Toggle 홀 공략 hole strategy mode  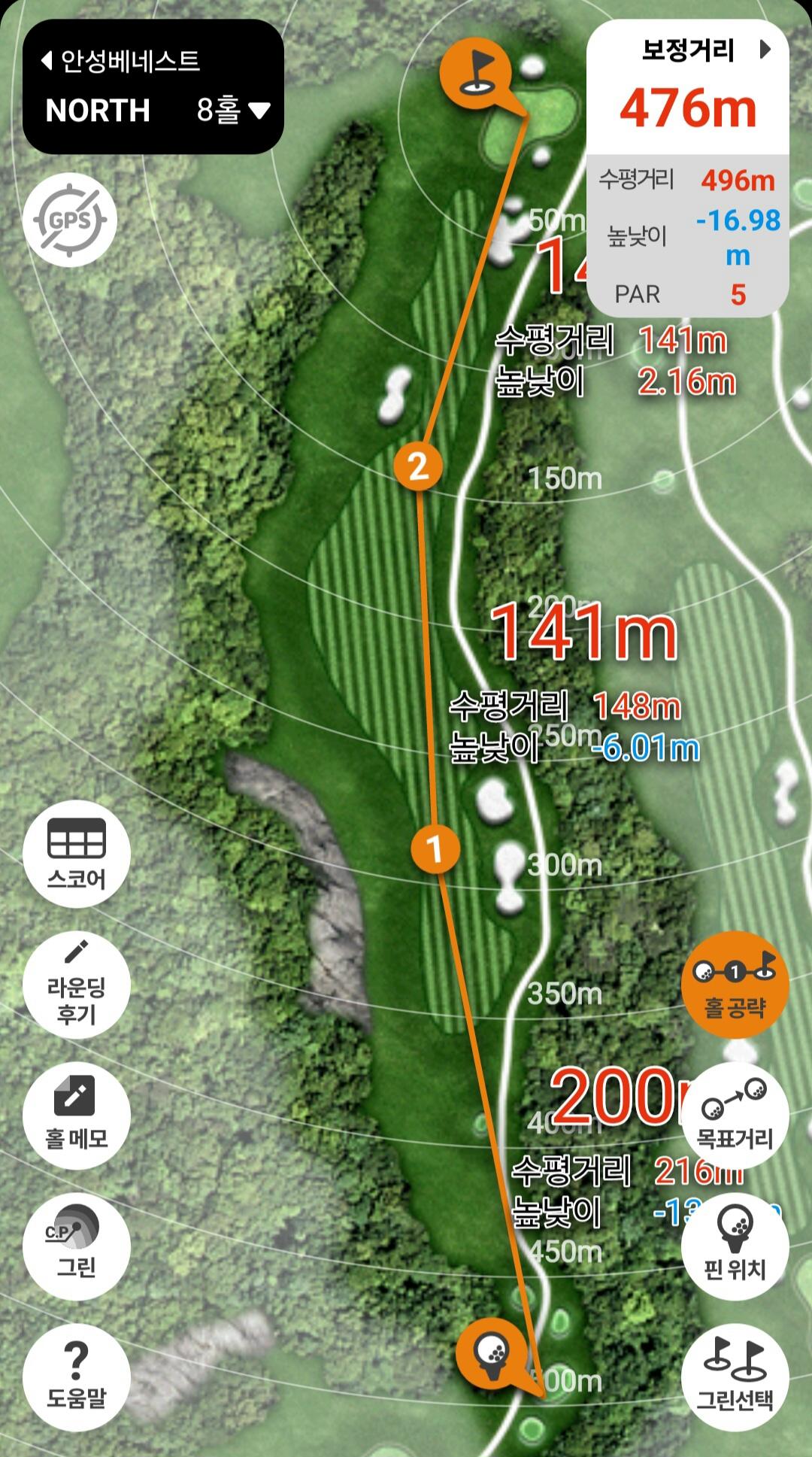pyautogui.click(x=735, y=985)
